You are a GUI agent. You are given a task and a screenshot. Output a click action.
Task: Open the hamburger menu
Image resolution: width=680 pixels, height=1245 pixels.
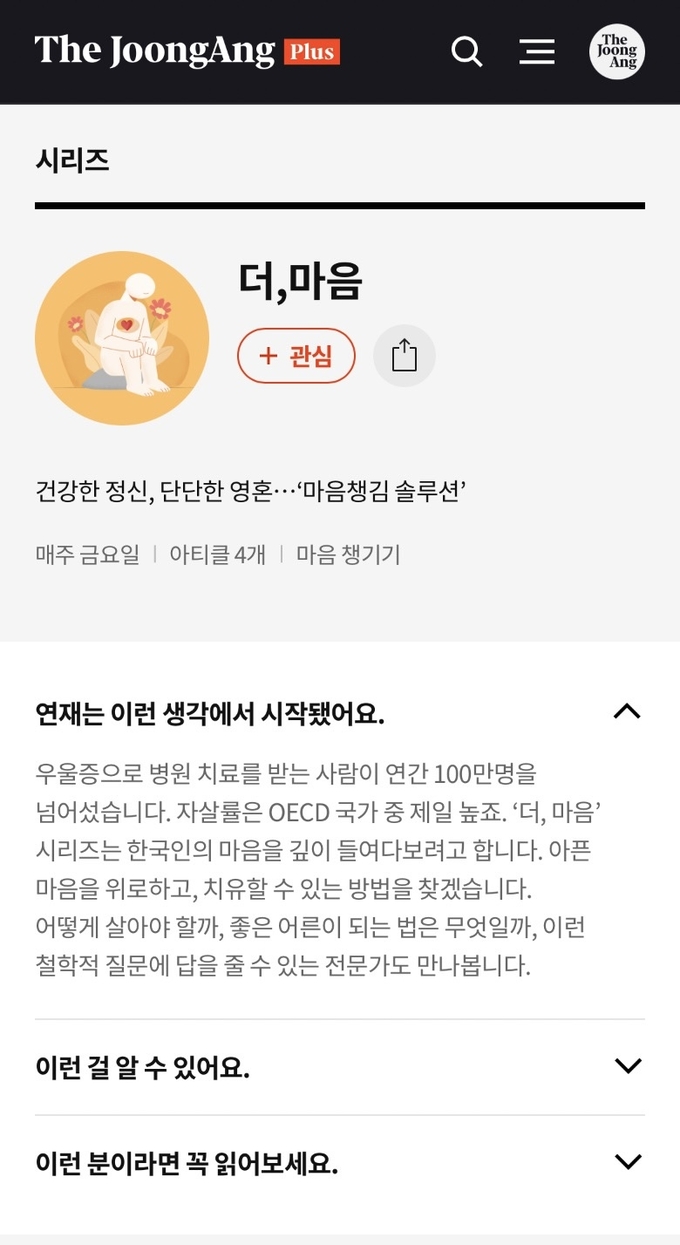coord(537,52)
